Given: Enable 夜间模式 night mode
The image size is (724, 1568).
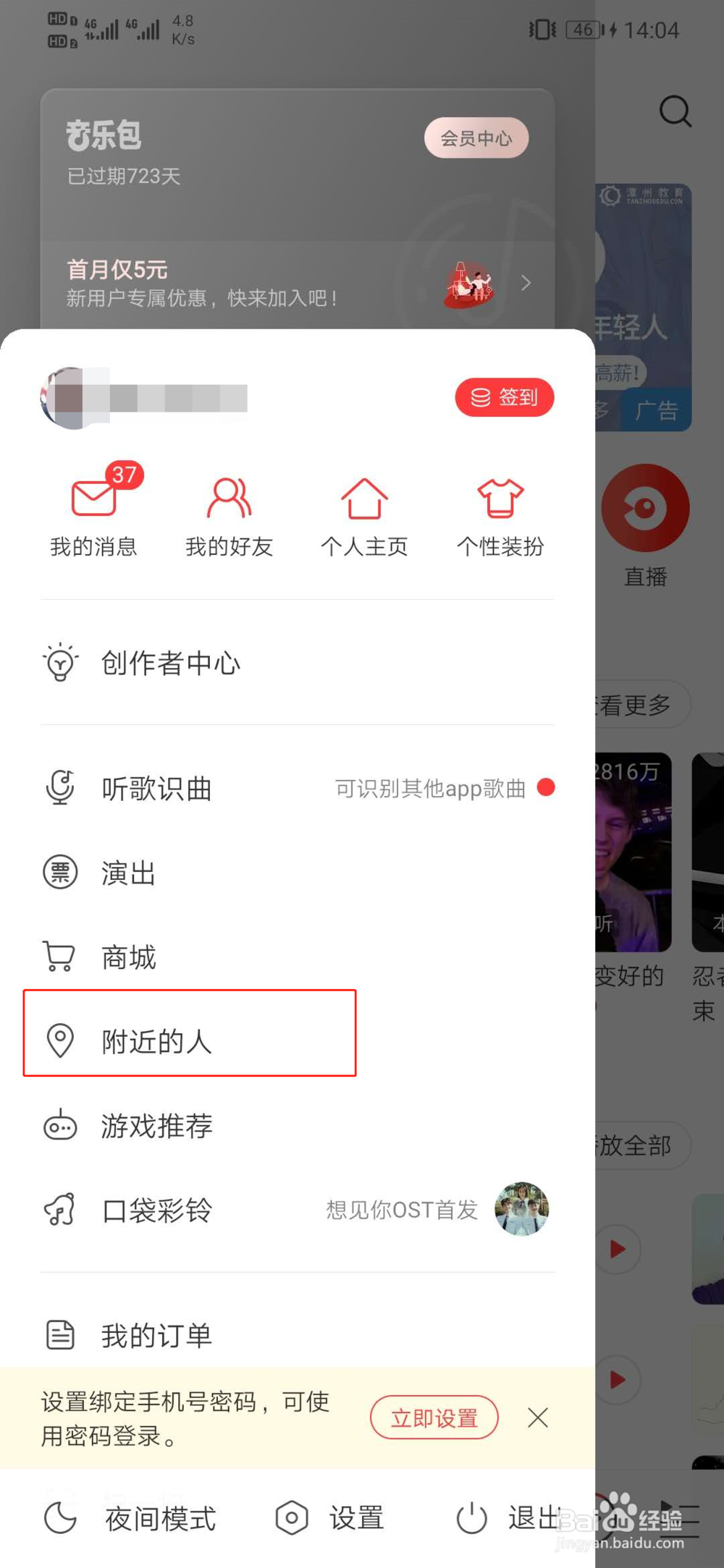Looking at the screenshot, I should (130, 1517).
